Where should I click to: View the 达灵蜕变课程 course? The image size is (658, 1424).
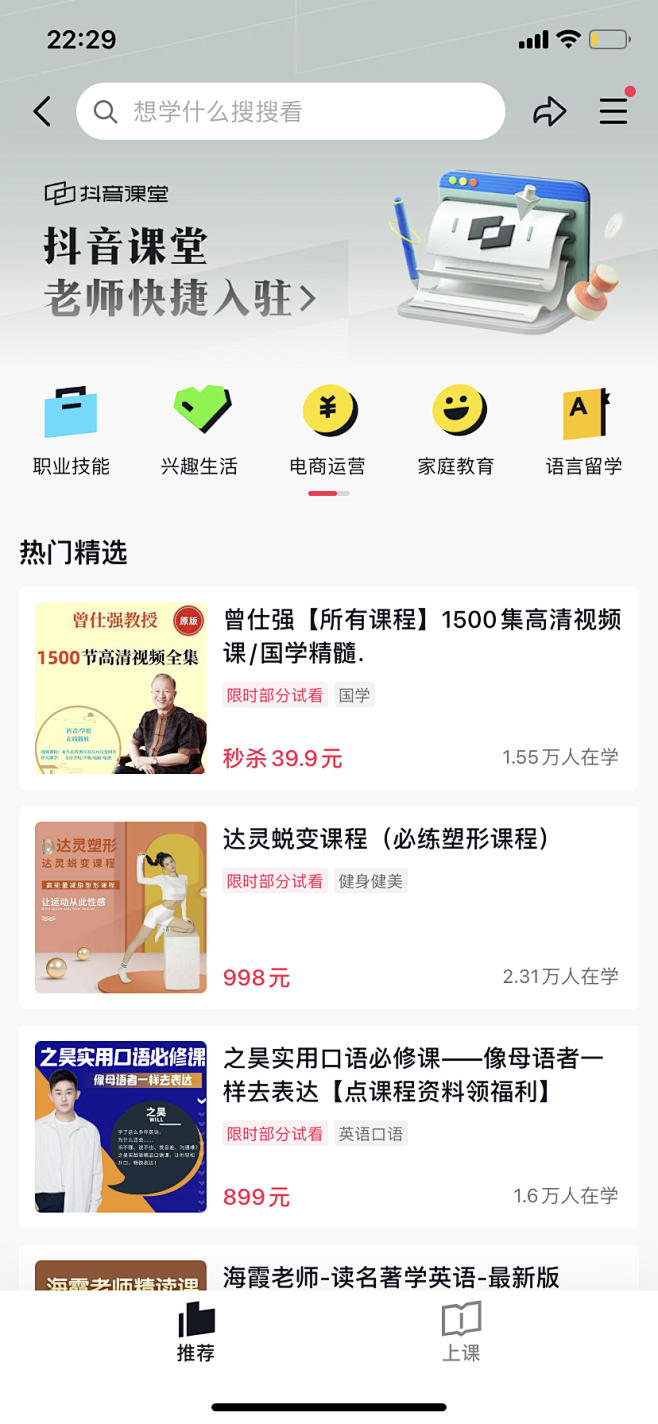coord(328,907)
